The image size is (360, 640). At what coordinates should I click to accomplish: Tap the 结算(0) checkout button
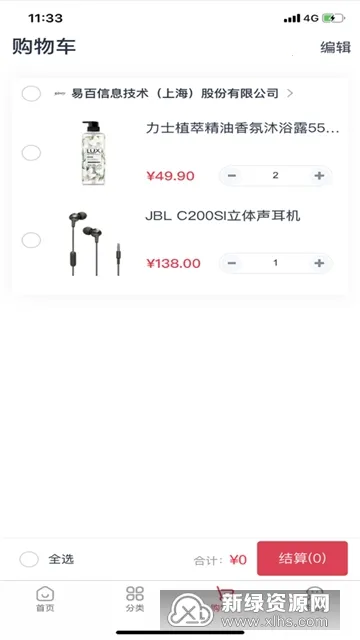[302, 558]
